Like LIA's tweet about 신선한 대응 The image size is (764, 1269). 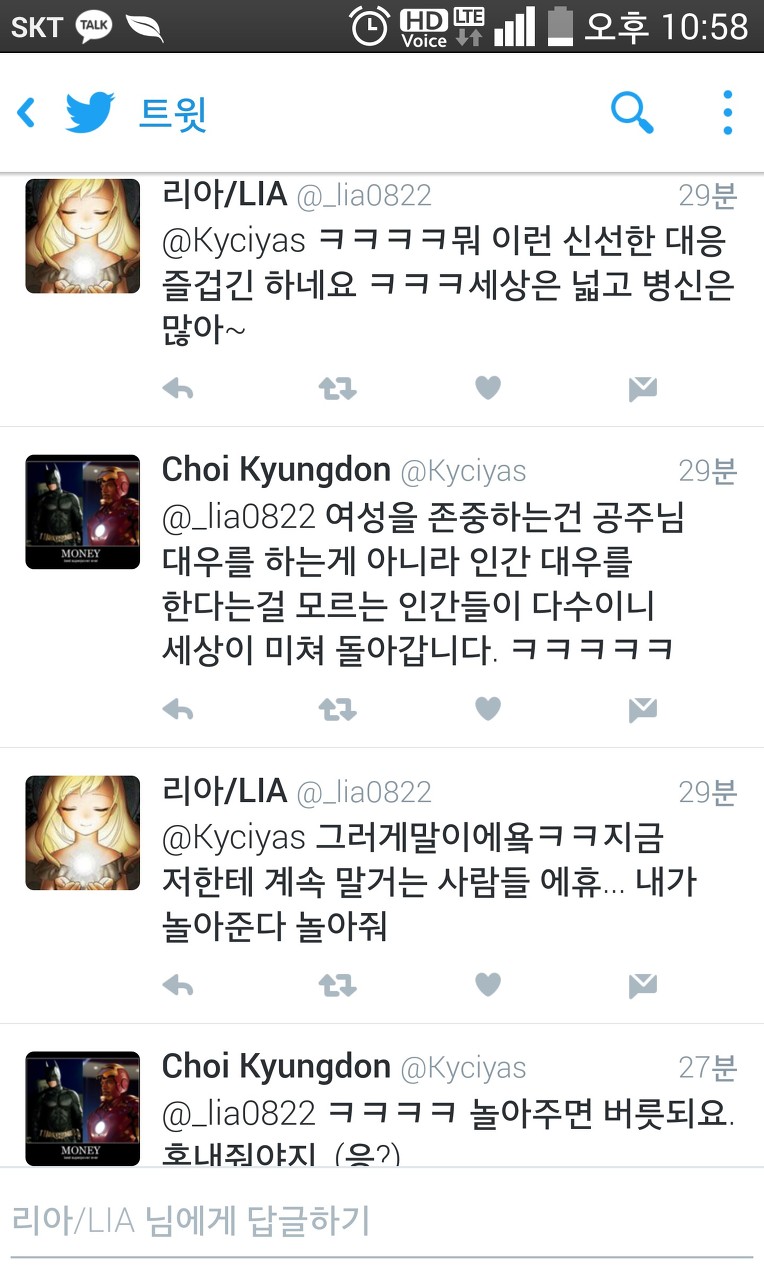pyautogui.click(x=487, y=388)
